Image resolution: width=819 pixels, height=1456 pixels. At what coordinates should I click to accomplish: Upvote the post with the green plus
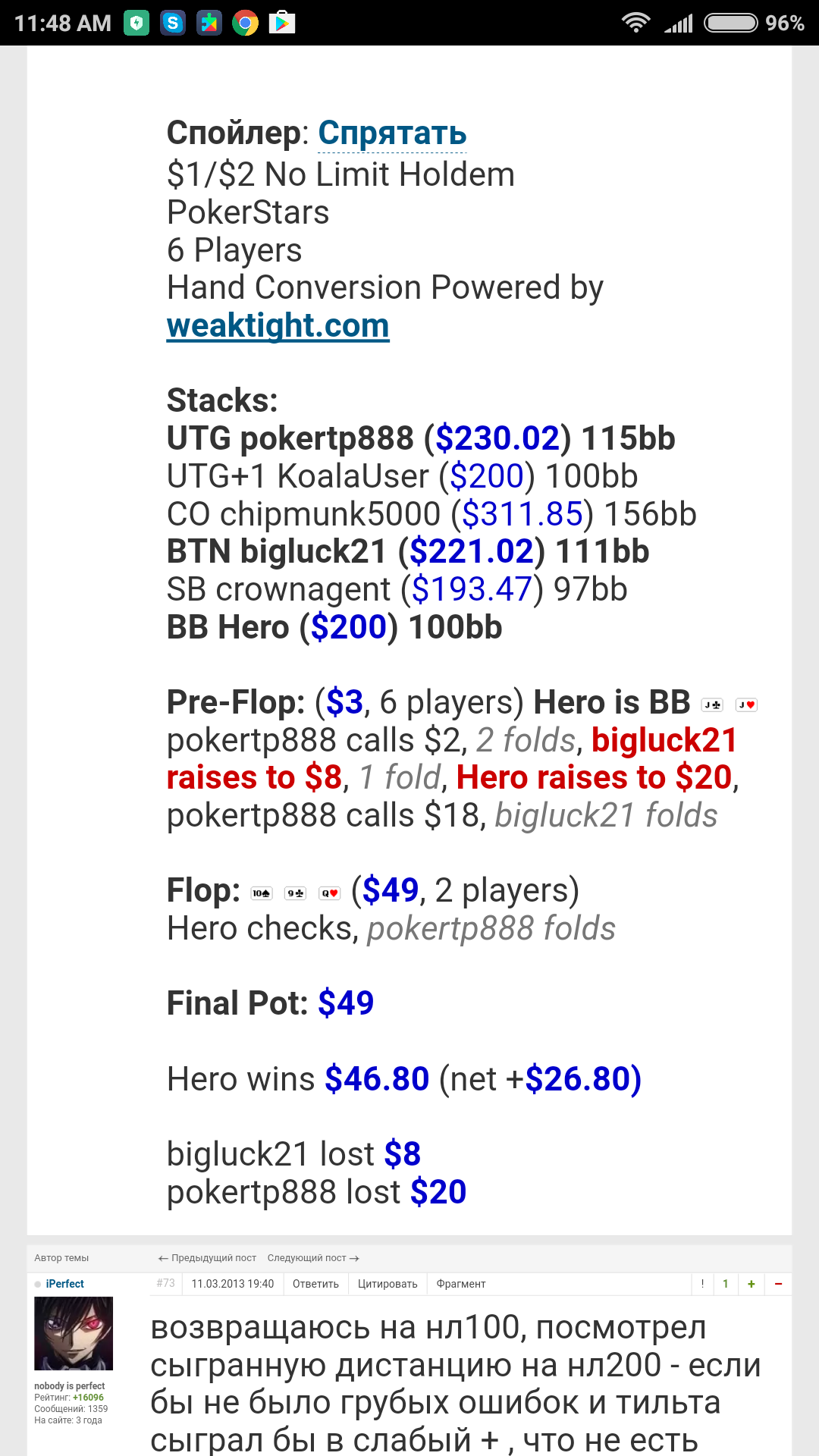(x=751, y=1284)
